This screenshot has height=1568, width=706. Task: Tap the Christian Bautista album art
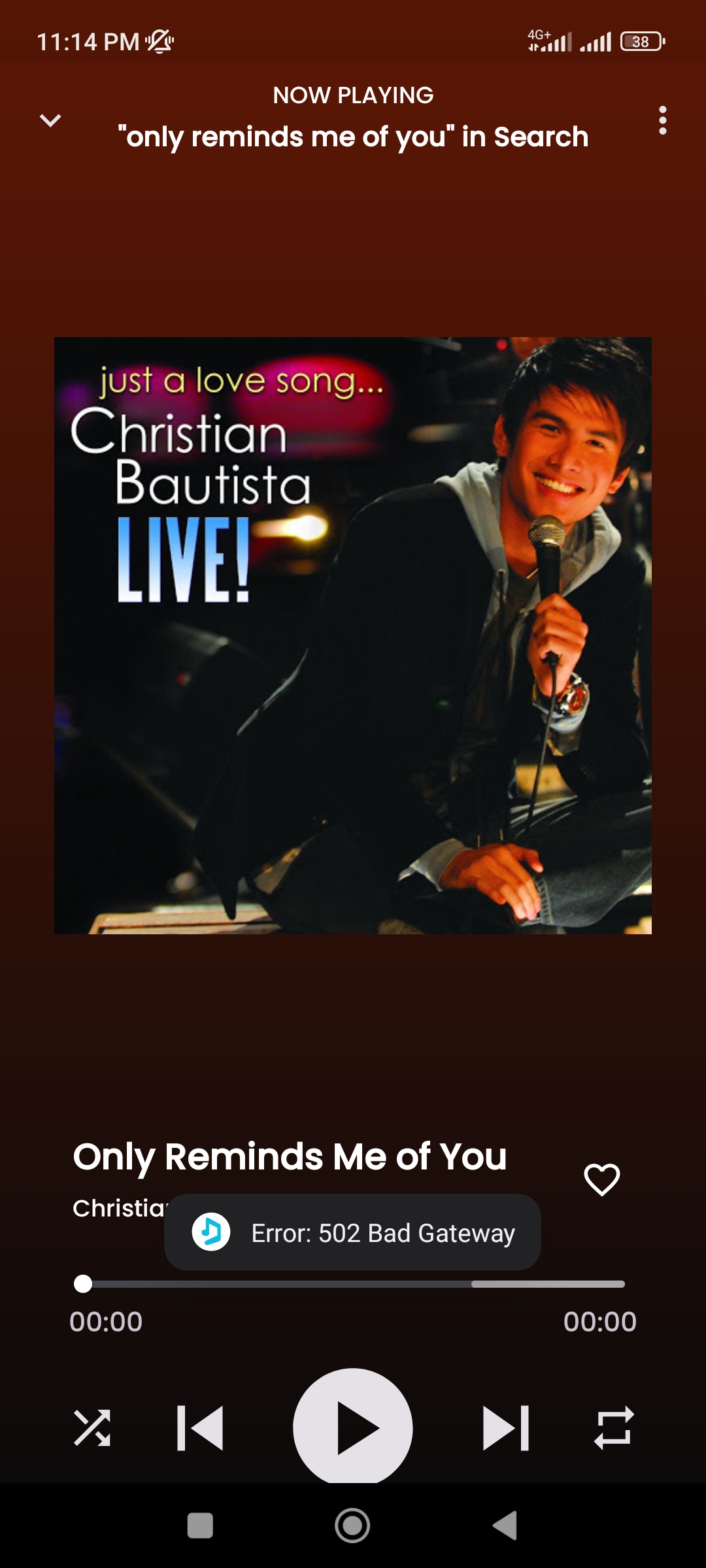tap(353, 635)
